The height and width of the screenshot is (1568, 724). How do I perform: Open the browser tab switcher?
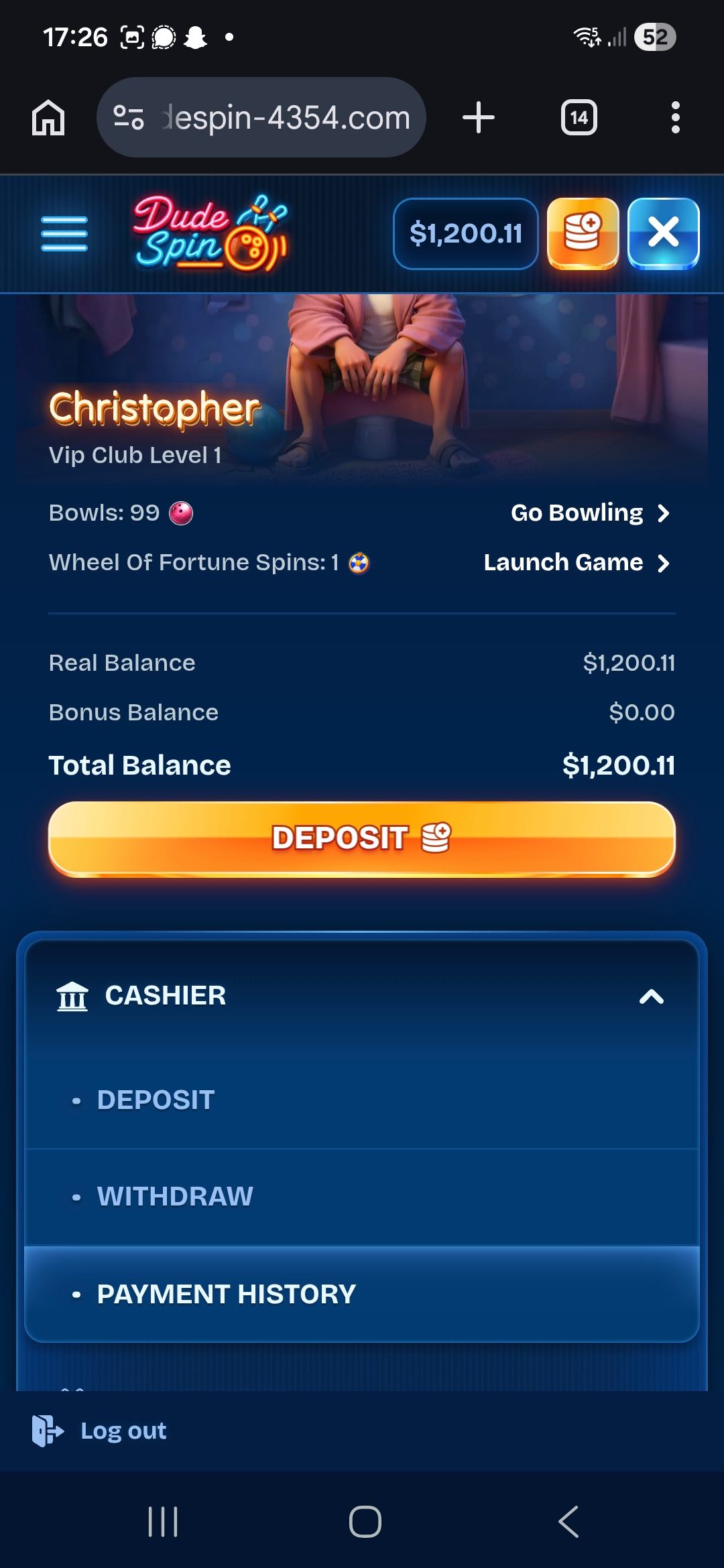[579, 118]
